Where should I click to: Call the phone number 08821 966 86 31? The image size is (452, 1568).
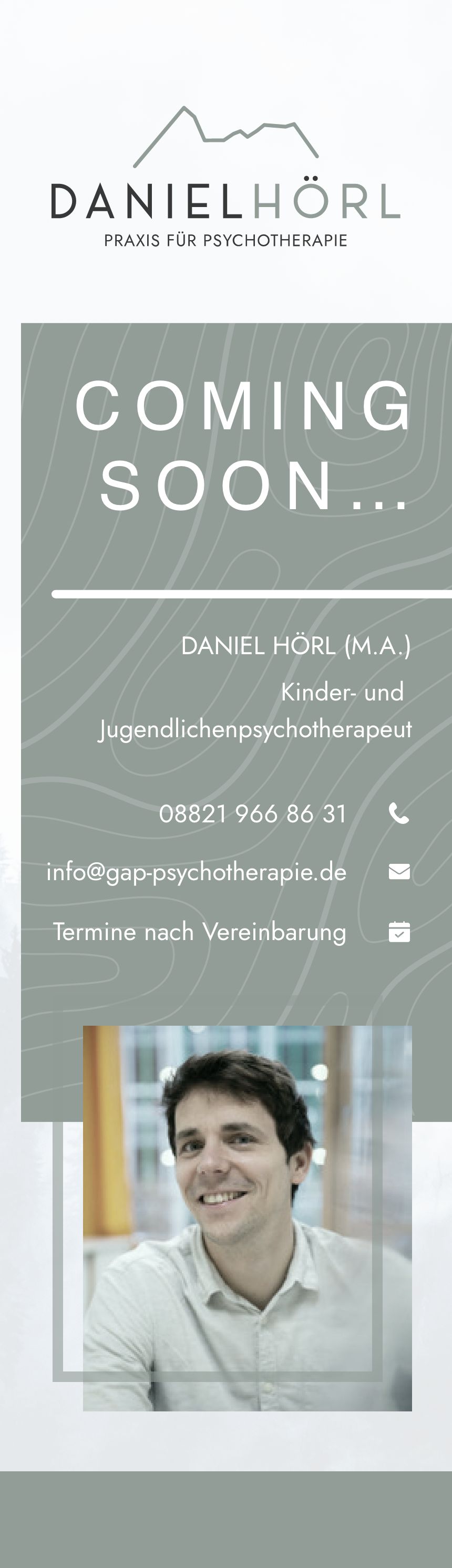(x=252, y=814)
